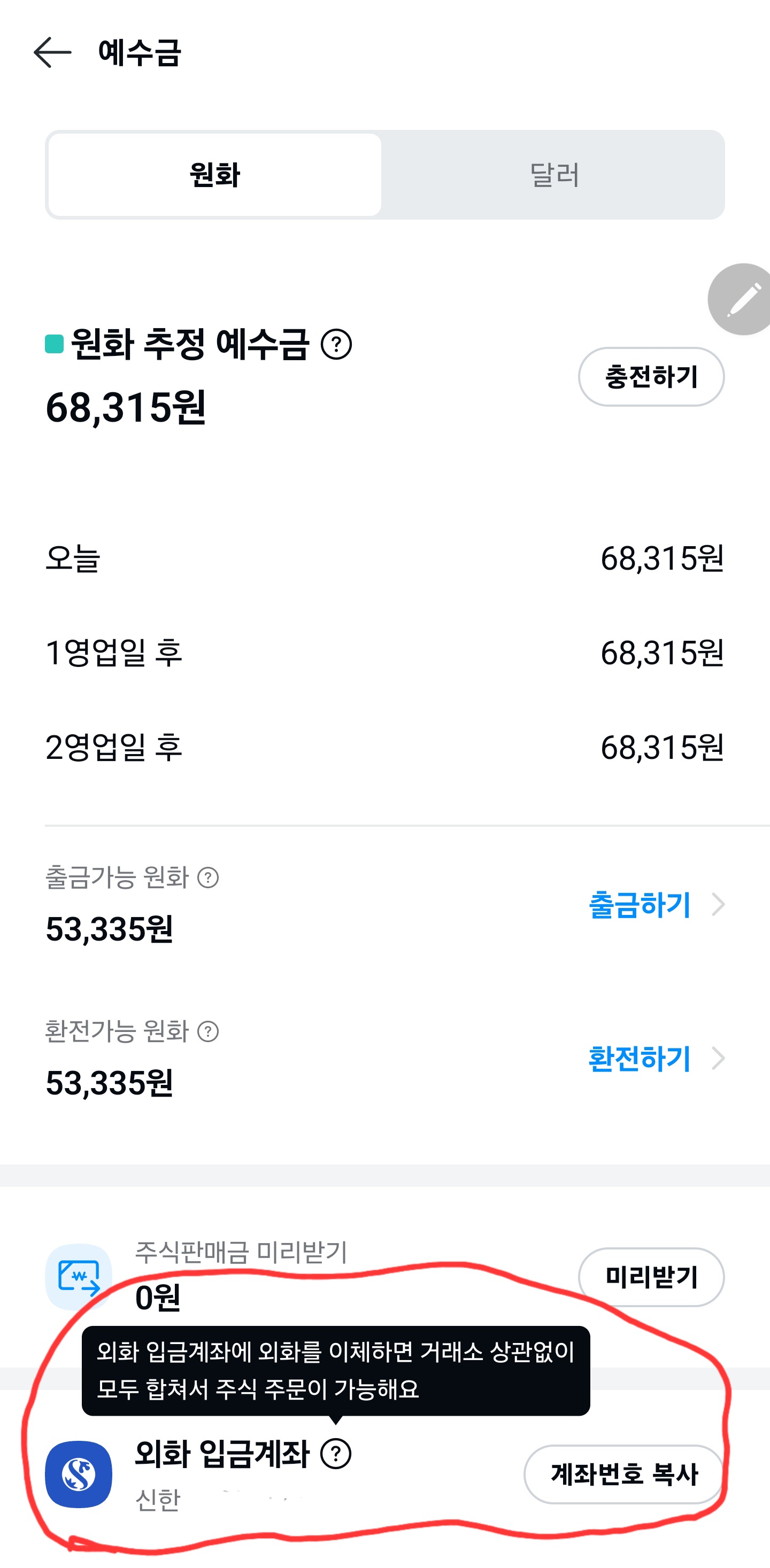Open 출금하기 to withdraw won
The height and width of the screenshot is (1568, 770).
click(657, 905)
